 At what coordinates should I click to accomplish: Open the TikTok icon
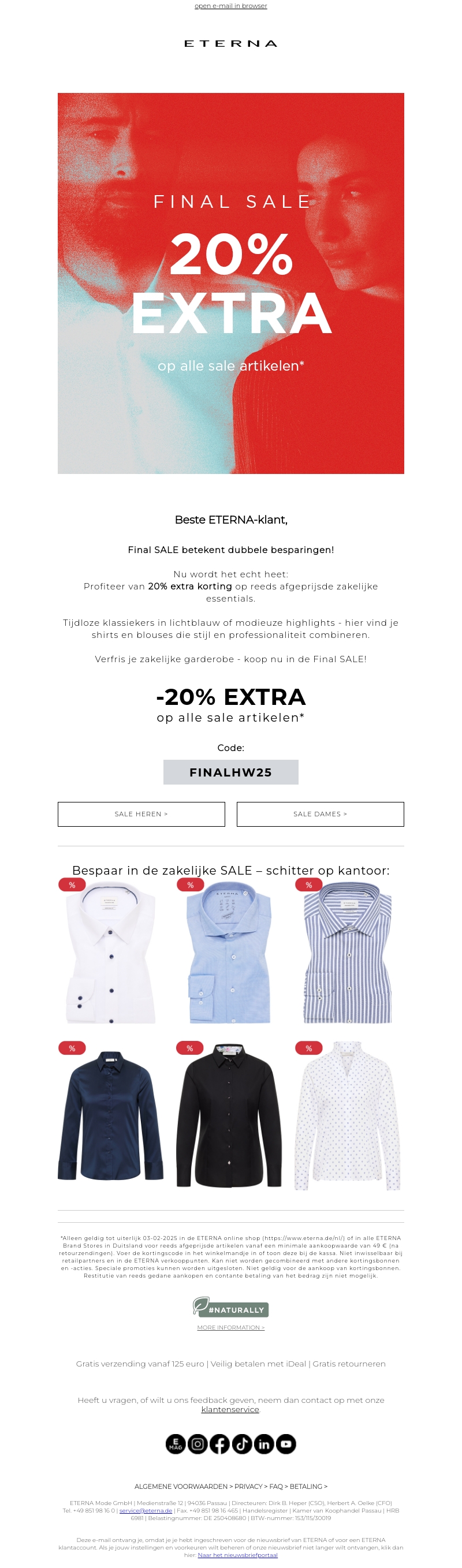click(x=241, y=1444)
